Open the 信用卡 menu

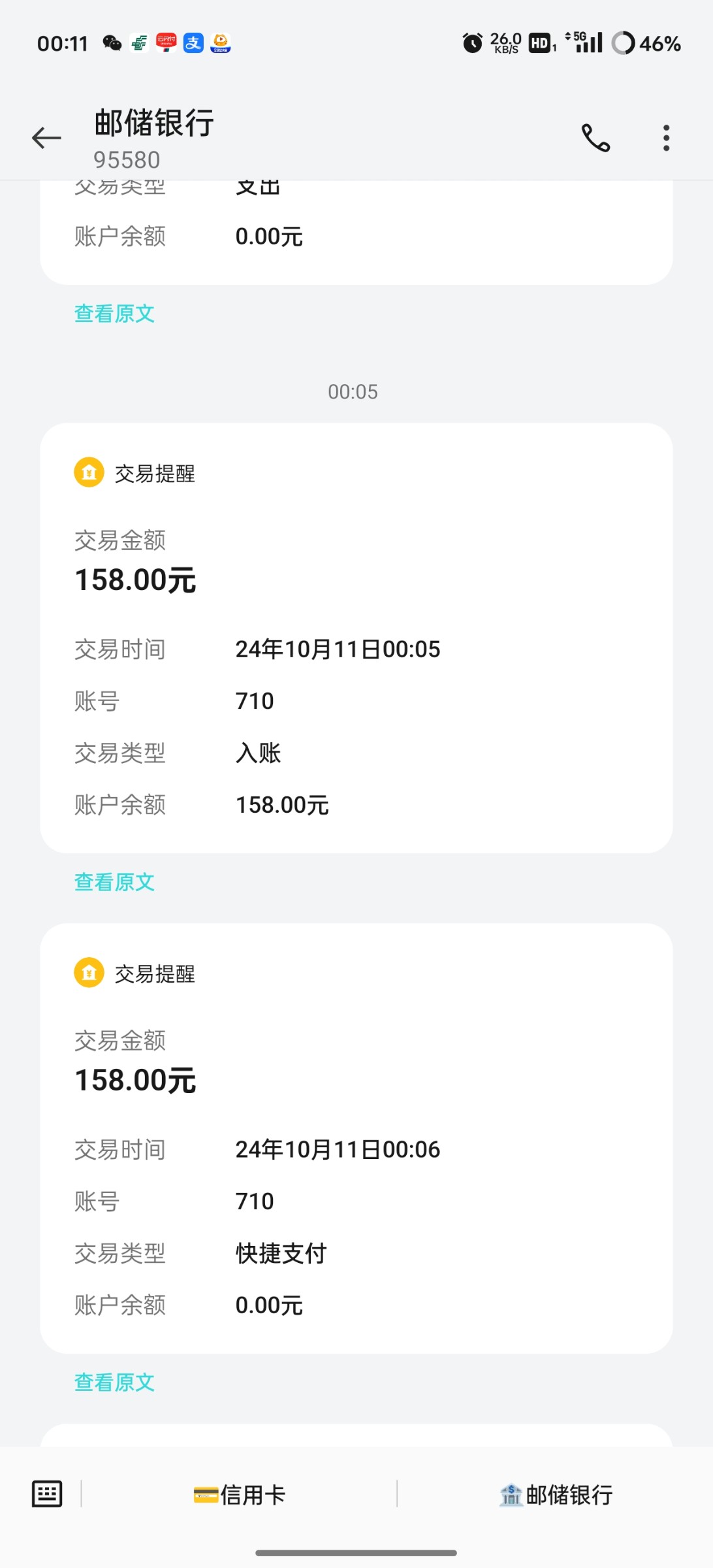click(x=240, y=1494)
